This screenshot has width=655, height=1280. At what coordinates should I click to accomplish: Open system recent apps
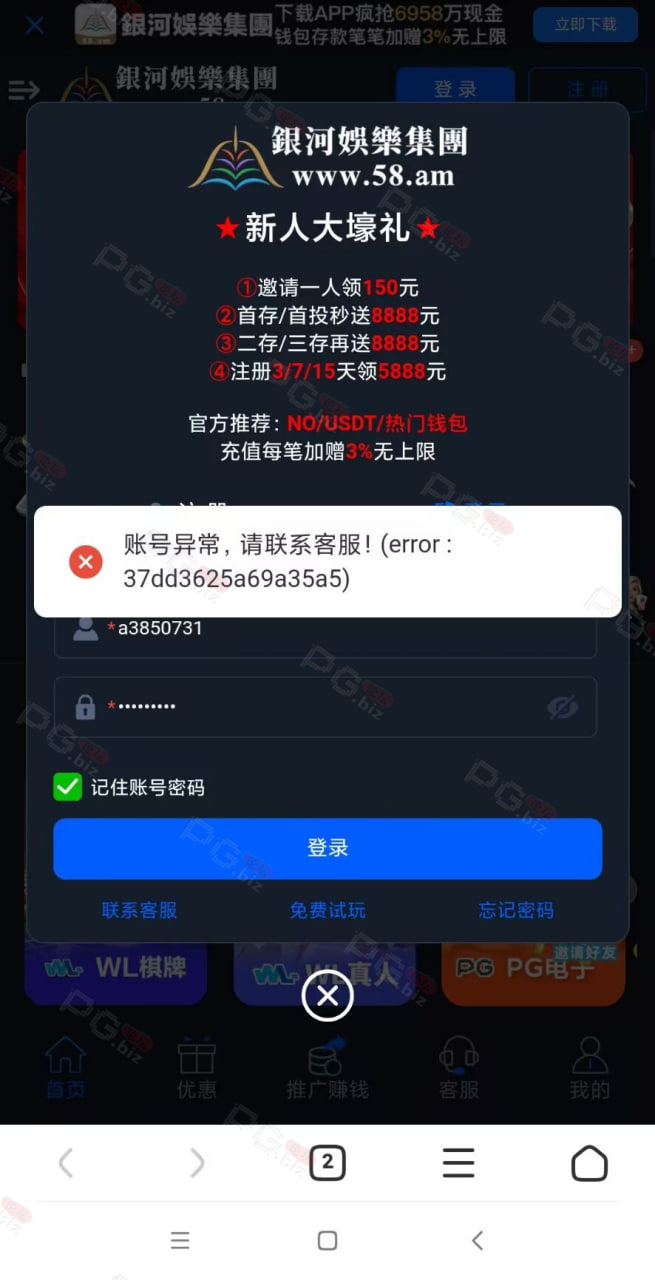(180, 1240)
